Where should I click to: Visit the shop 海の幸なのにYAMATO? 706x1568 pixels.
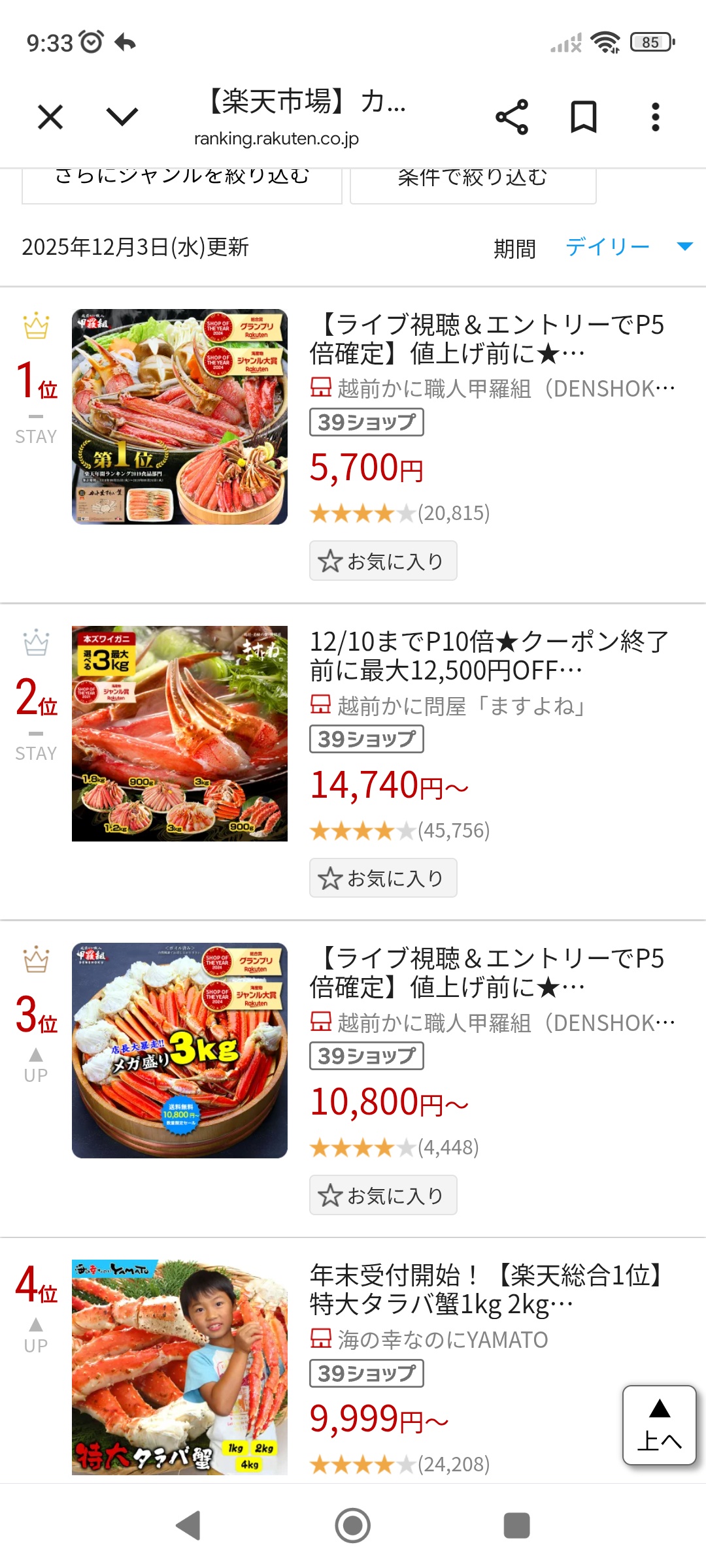click(442, 1340)
